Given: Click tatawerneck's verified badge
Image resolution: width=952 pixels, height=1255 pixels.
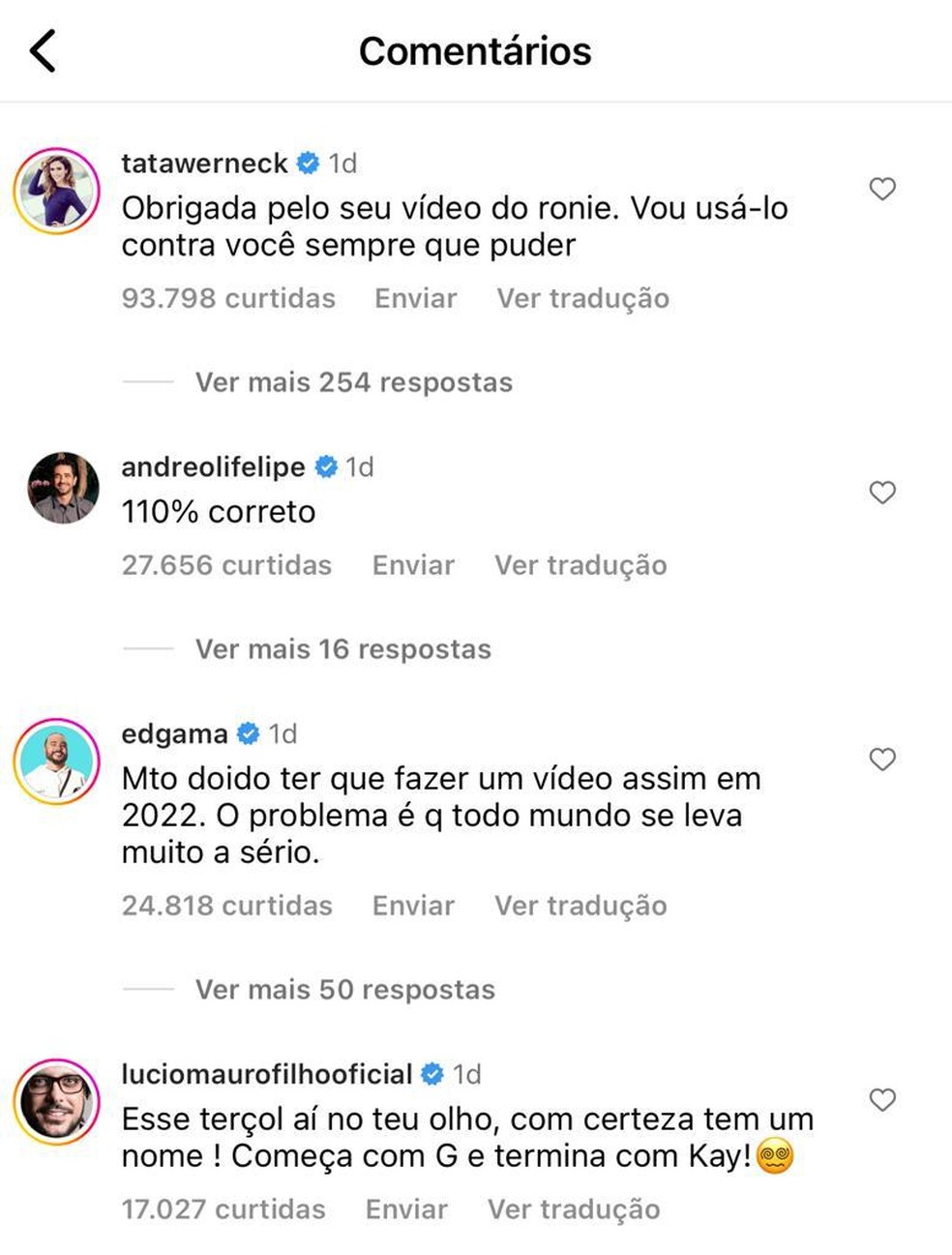Looking at the screenshot, I should click(307, 163).
